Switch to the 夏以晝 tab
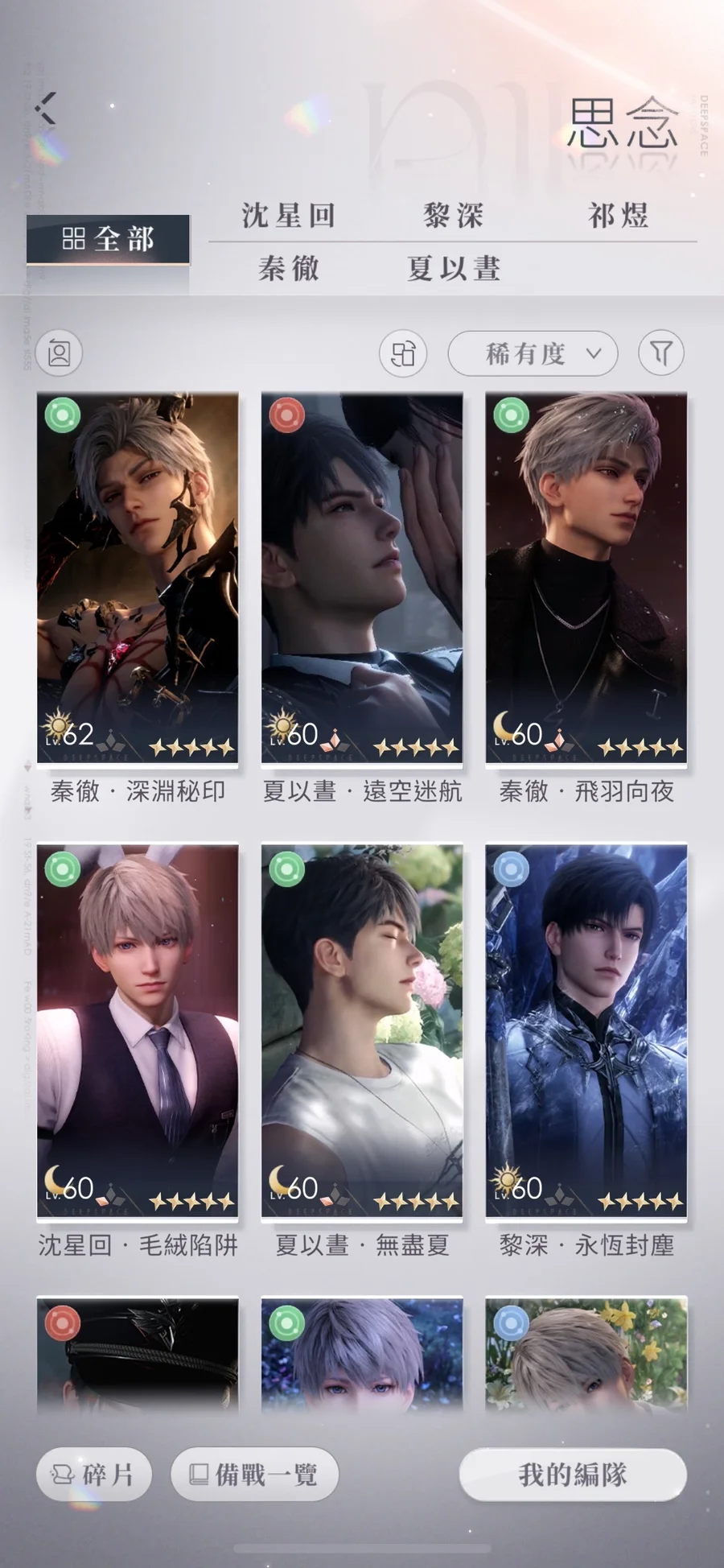This screenshot has width=724, height=1568. point(454,268)
